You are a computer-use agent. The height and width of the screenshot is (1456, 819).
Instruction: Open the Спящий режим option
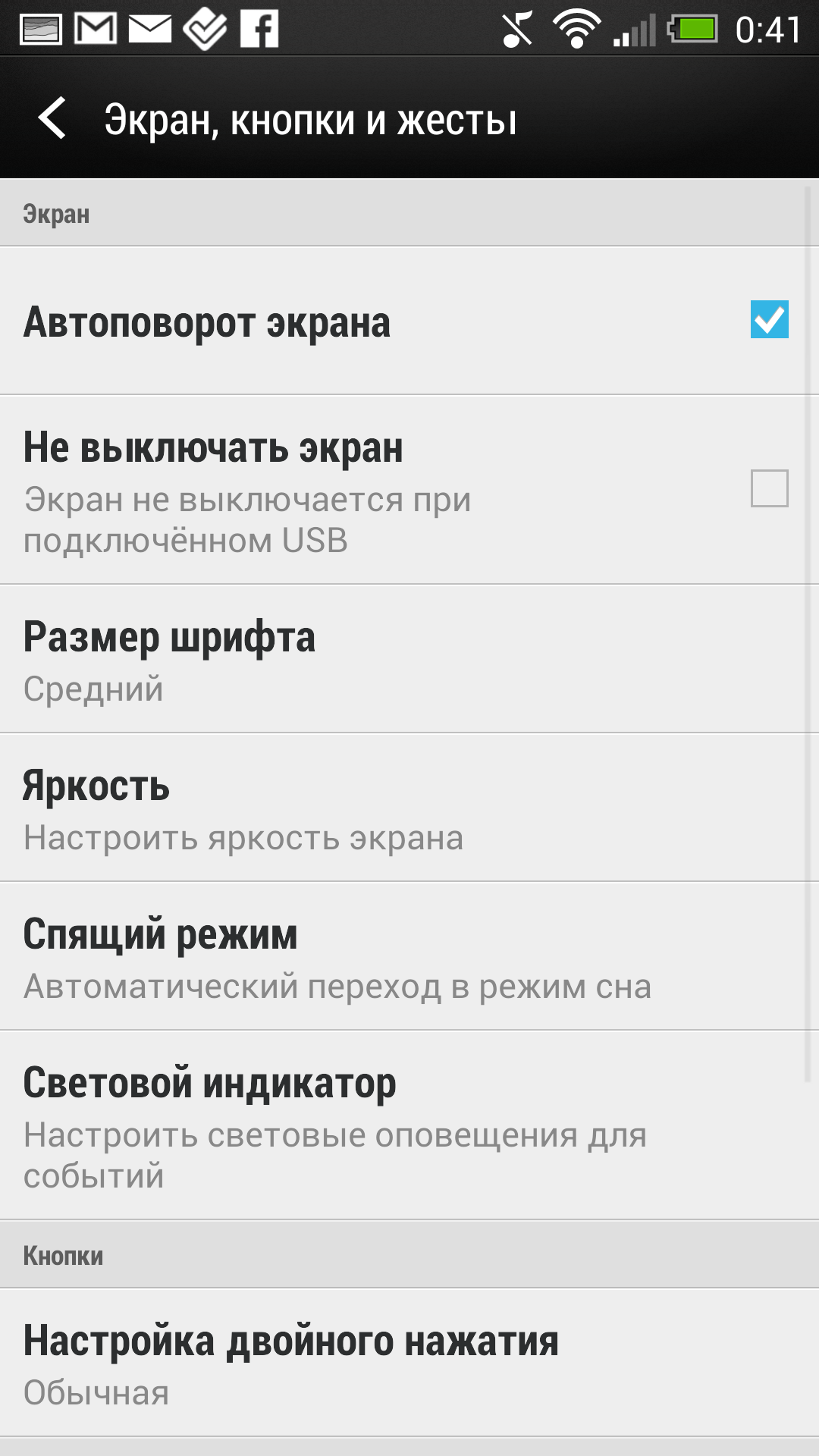point(409,955)
